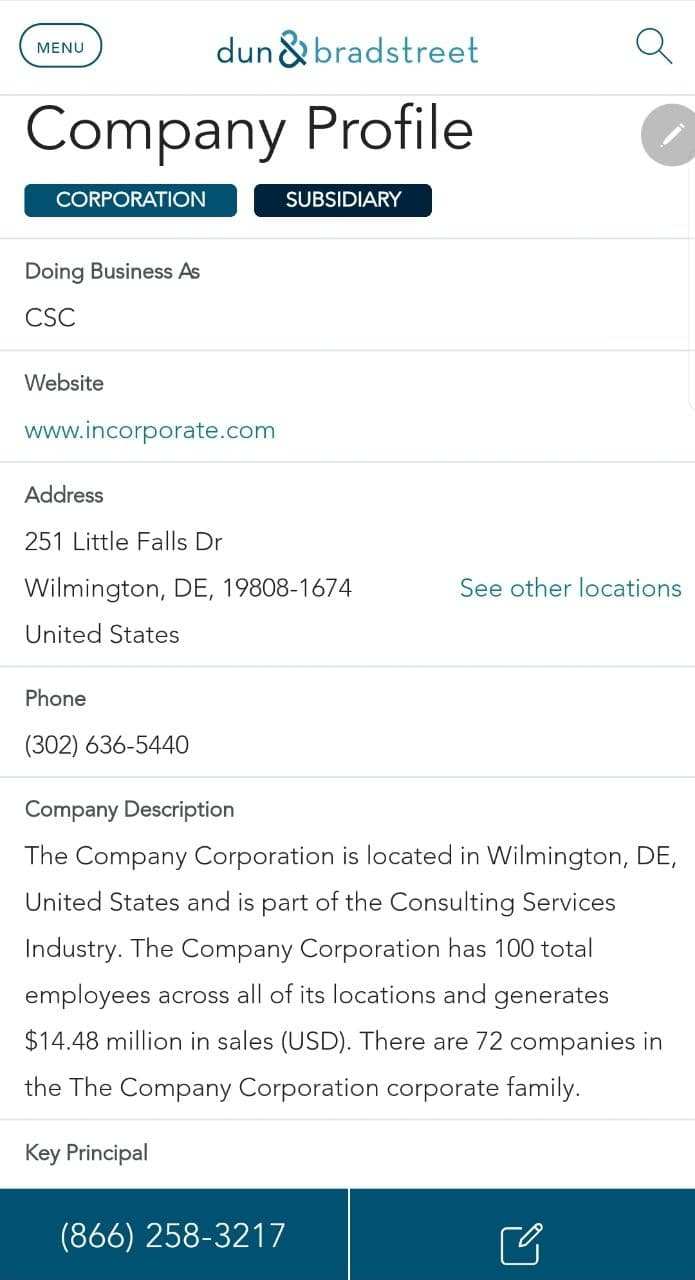Visit the www.incorporate.com website link

click(150, 430)
